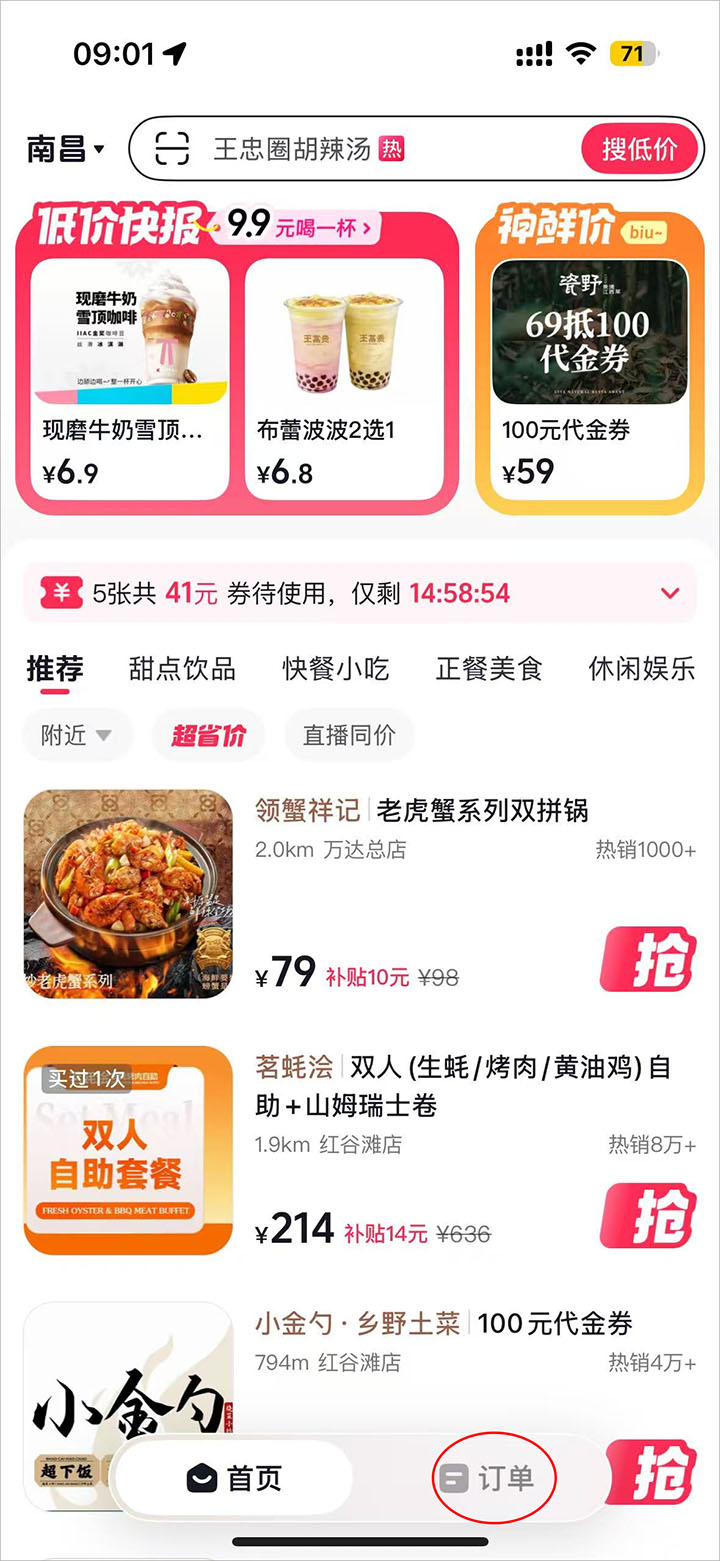
Task: Open the 现磨牛奶雪顶咖啡 deal card
Action: point(130,378)
